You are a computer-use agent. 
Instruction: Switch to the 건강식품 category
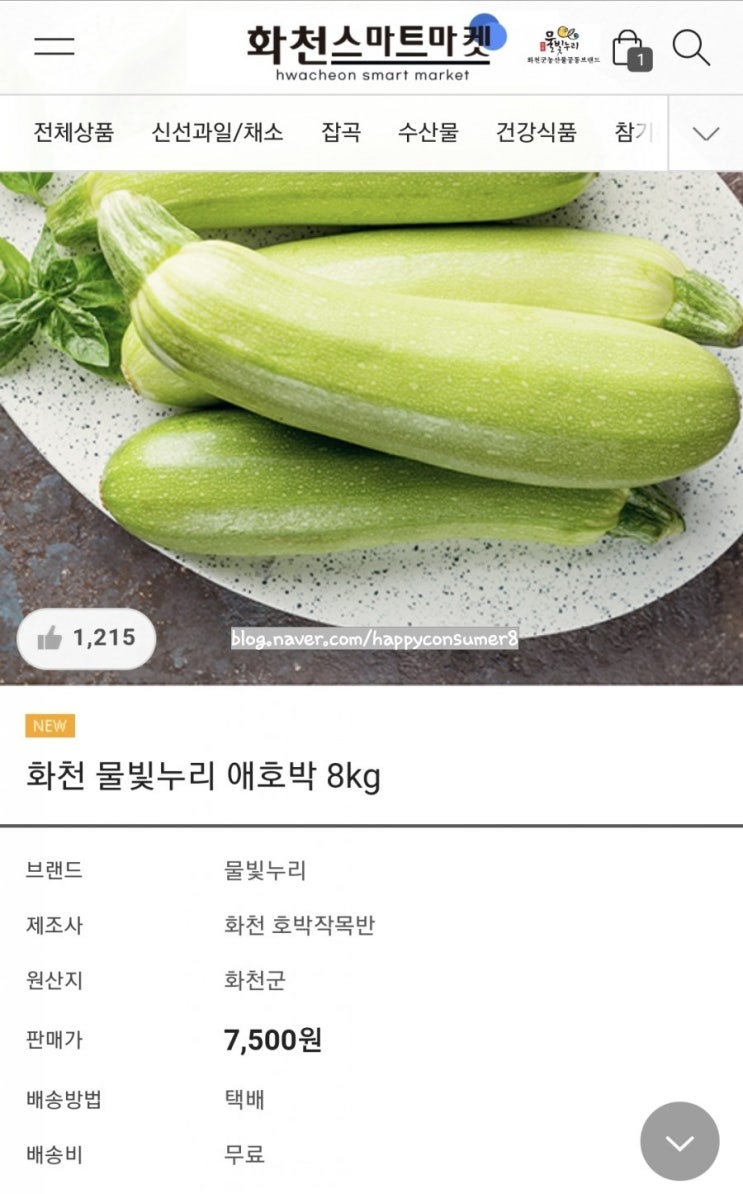pos(536,132)
